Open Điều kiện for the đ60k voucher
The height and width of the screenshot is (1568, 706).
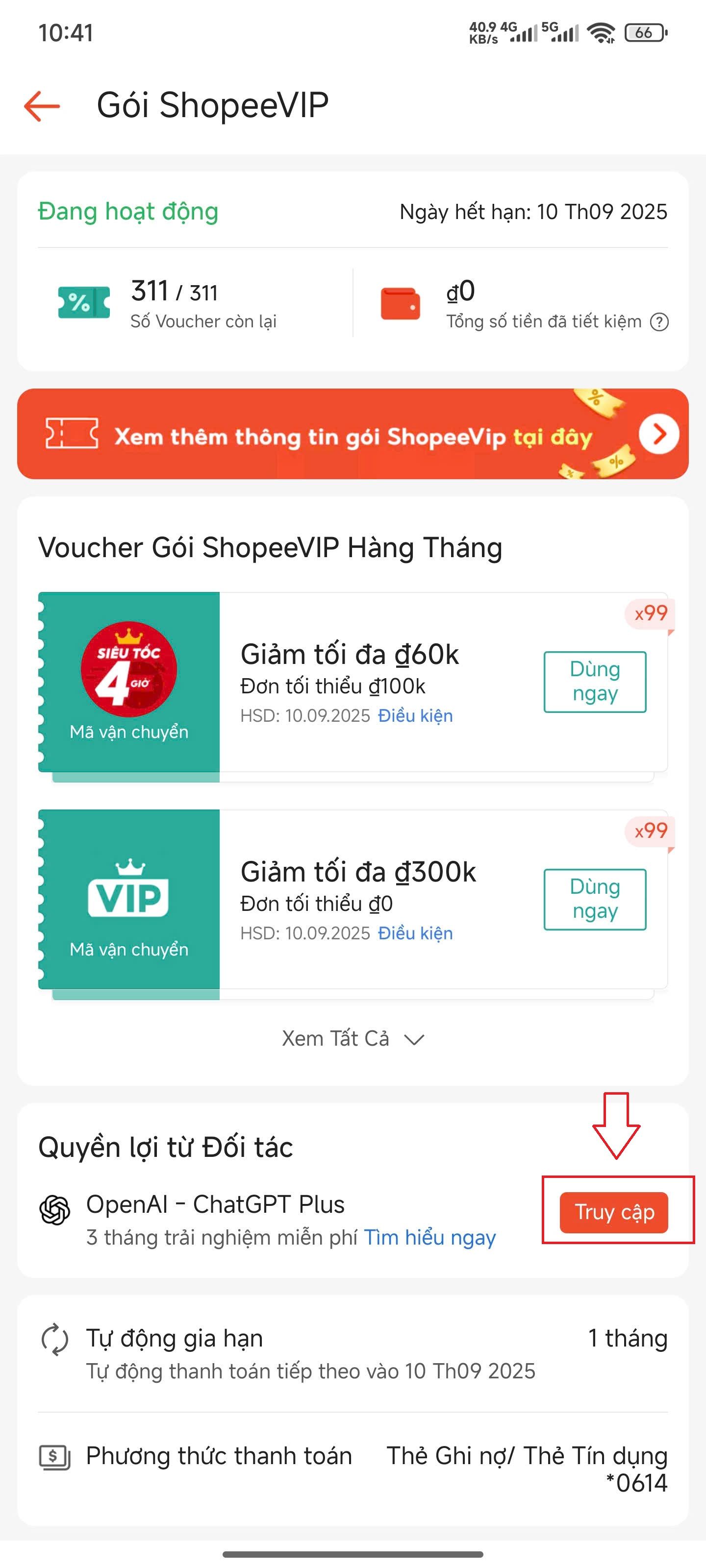click(415, 715)
